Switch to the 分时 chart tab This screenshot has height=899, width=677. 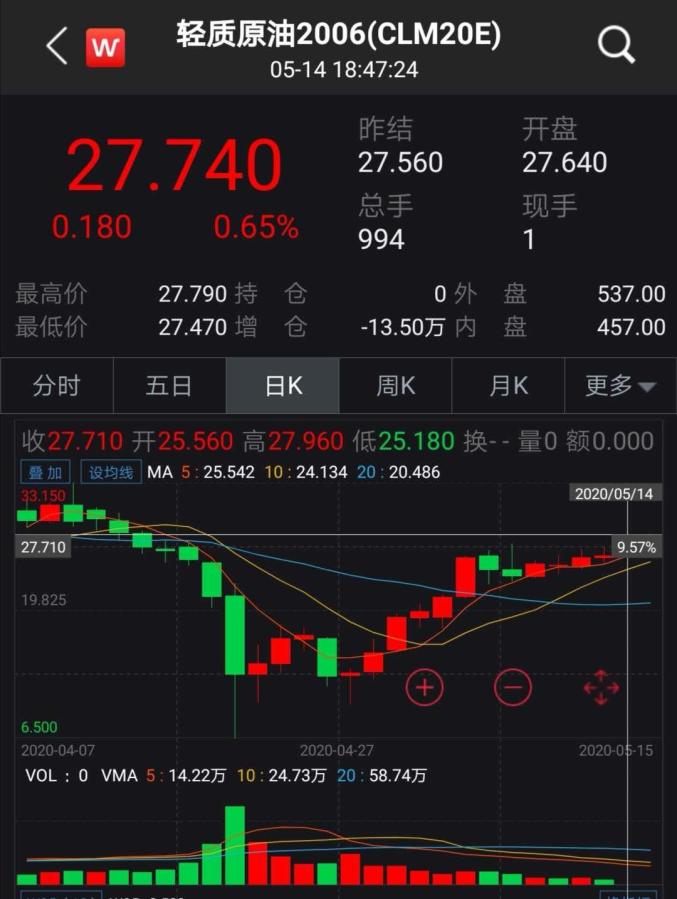click(x=57, y=386)
